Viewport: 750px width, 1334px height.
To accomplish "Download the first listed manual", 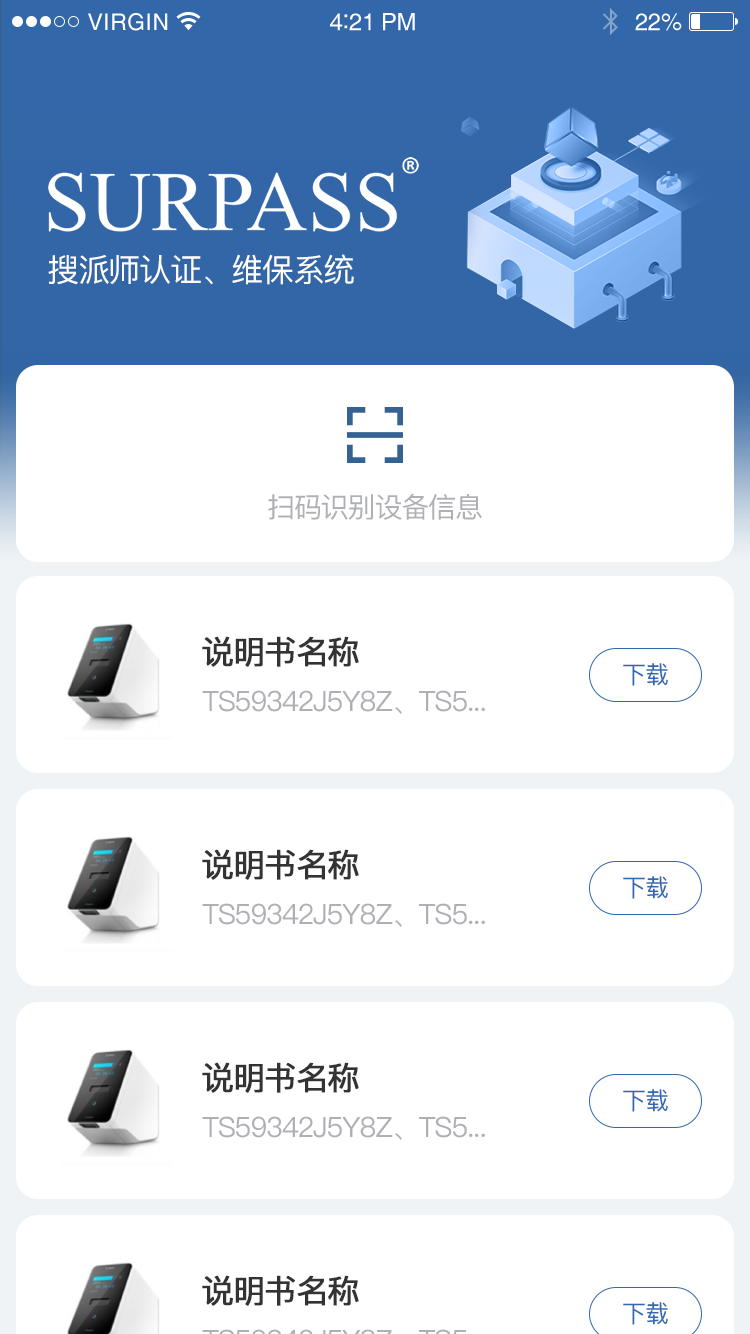I will pyautogui.click(x=645, y=675).
